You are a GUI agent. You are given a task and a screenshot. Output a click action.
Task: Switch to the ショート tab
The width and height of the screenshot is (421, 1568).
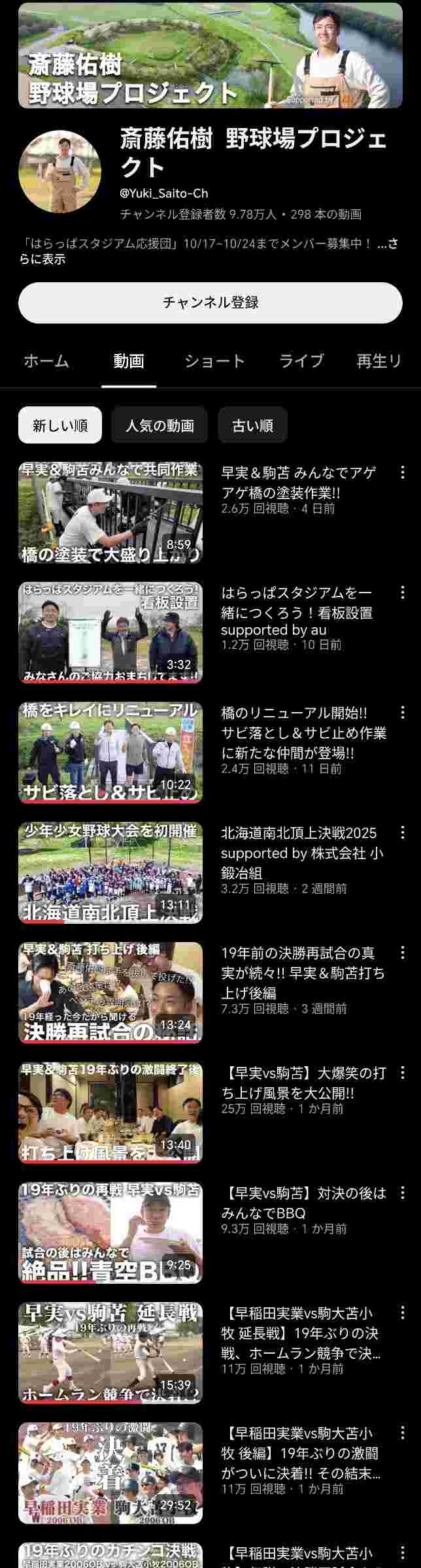tap(214, 361)
